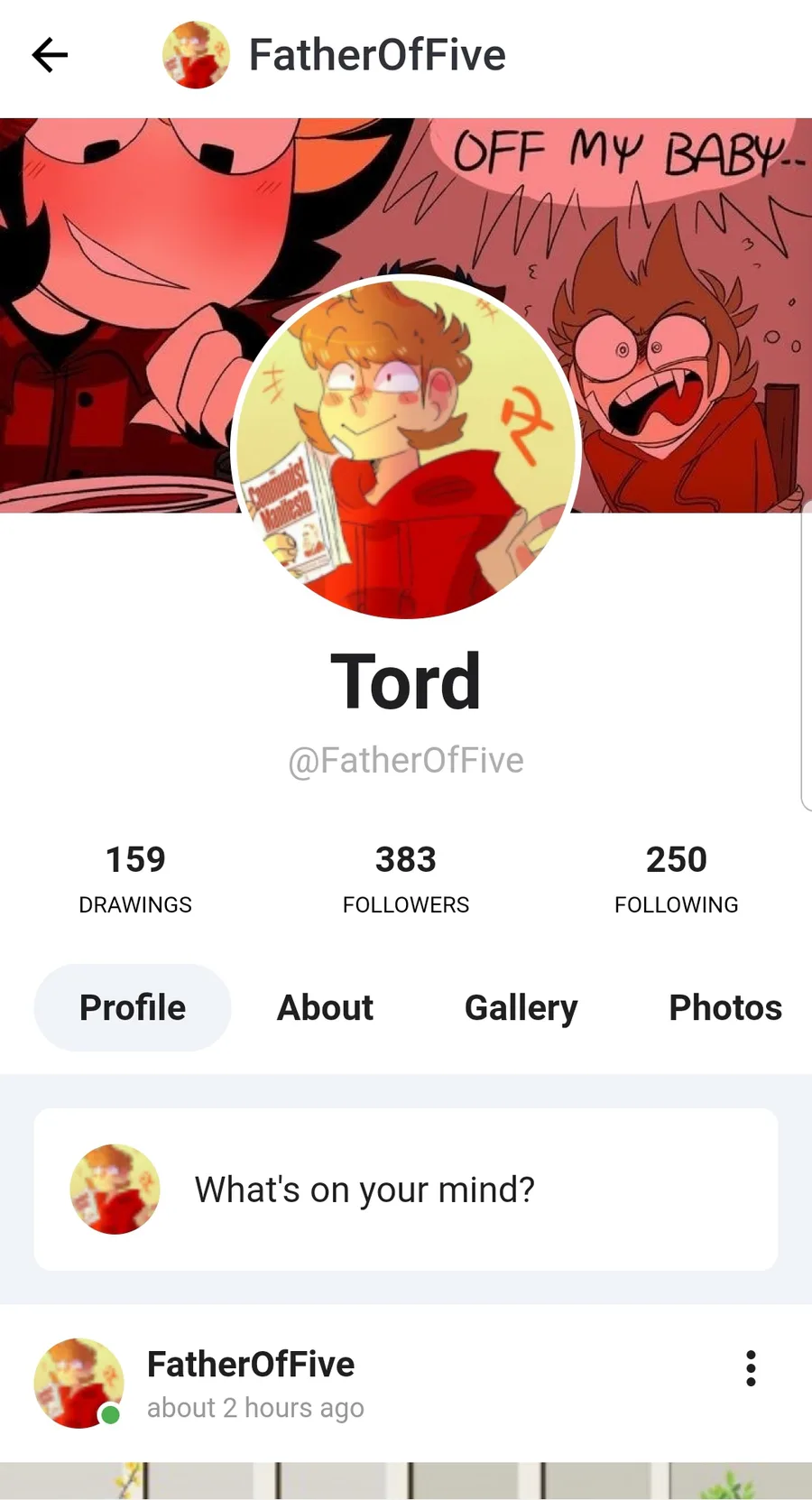Switch to the About tab
Viewport: 812px width, 1500px height.
325,1007
